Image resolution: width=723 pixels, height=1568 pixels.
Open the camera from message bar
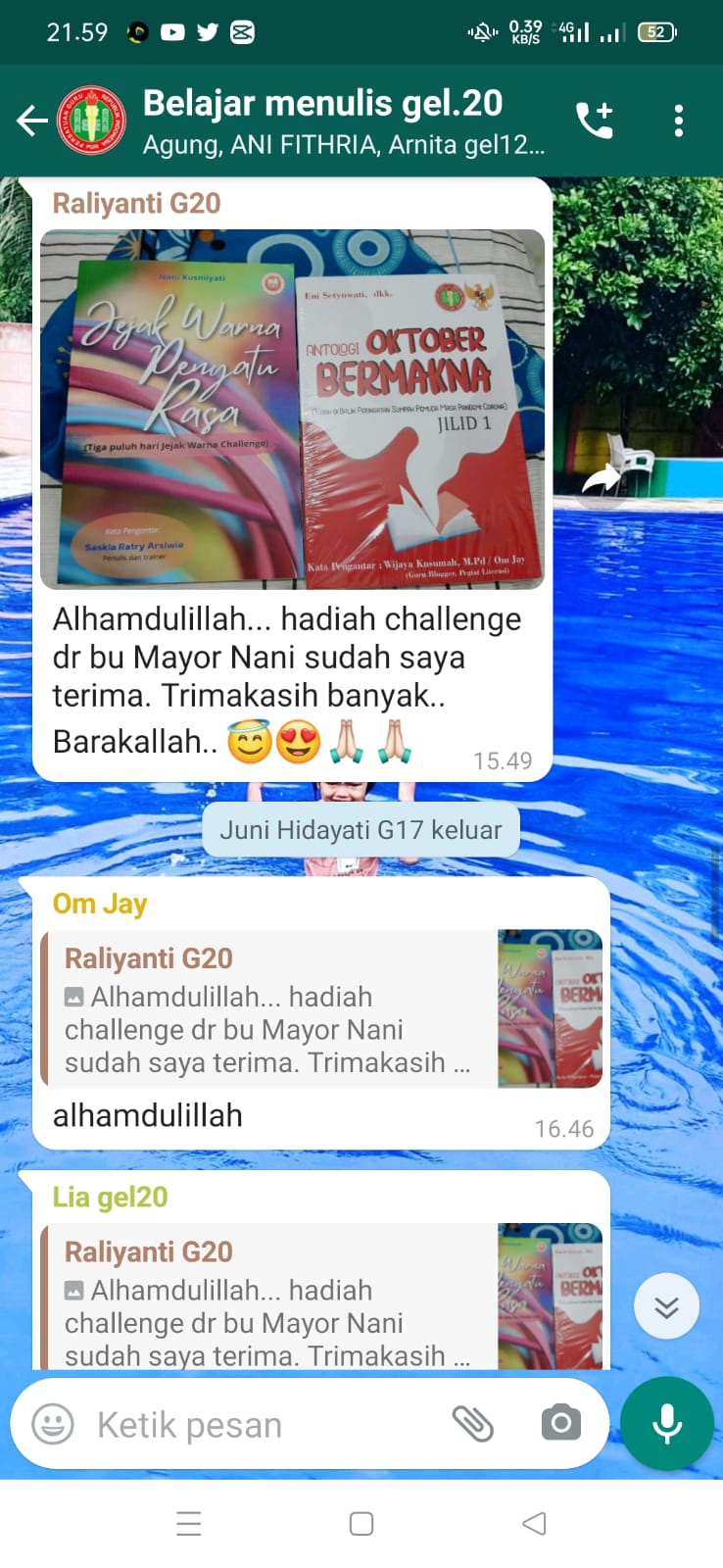[560, 1423]
